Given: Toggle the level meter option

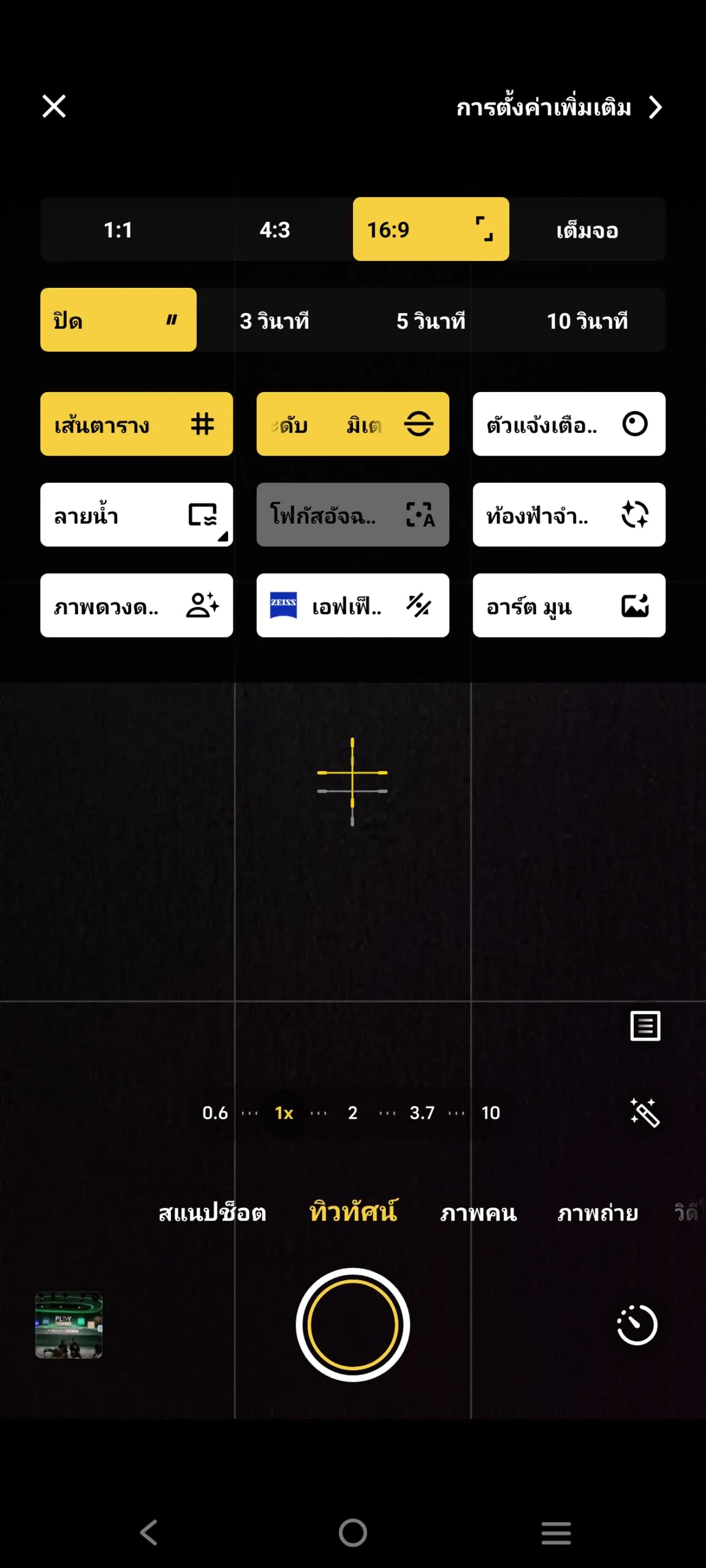Looking at the screenshot, I should point(352,424).
